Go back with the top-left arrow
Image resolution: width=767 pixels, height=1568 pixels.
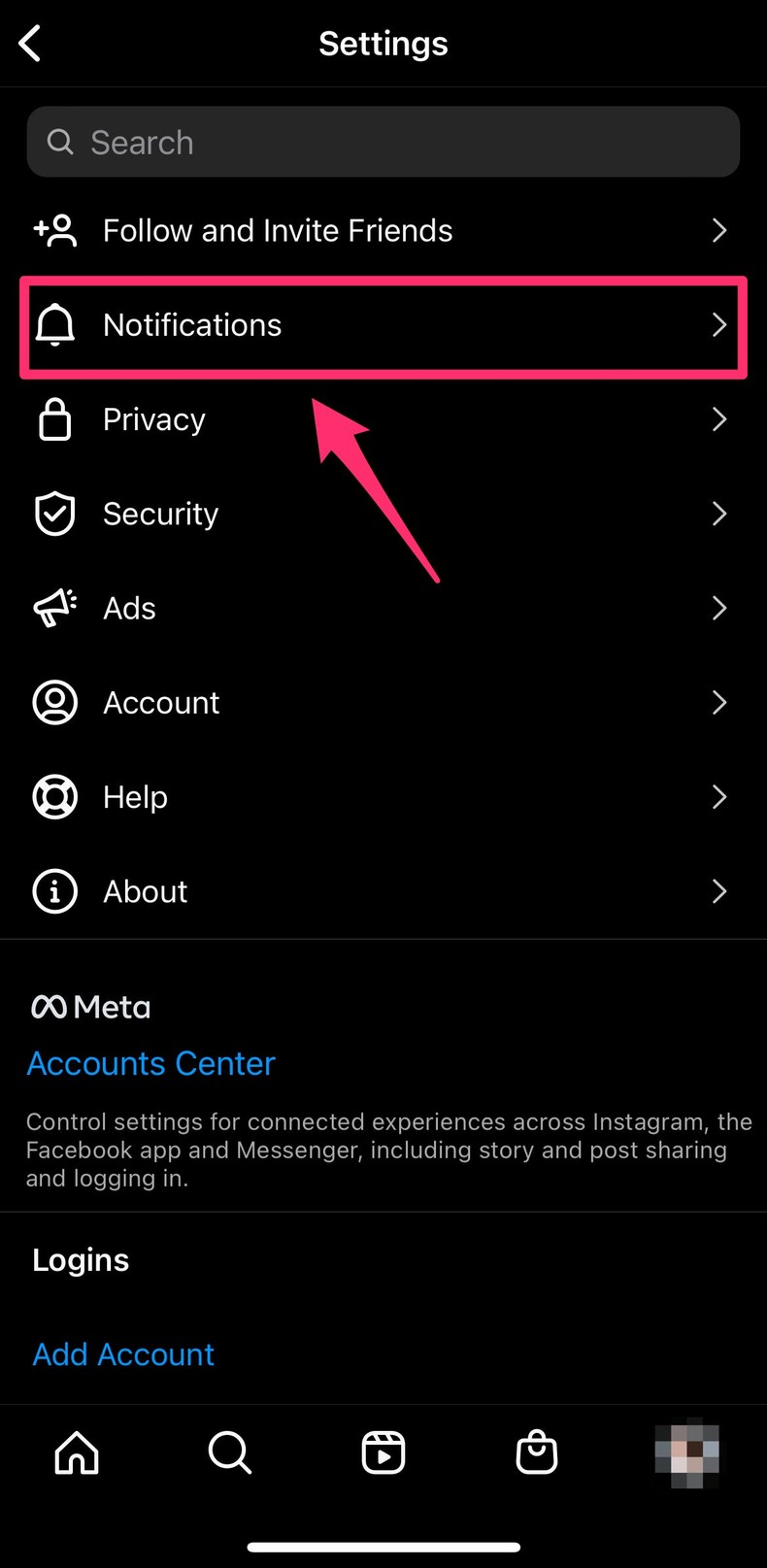click(29, 43)
